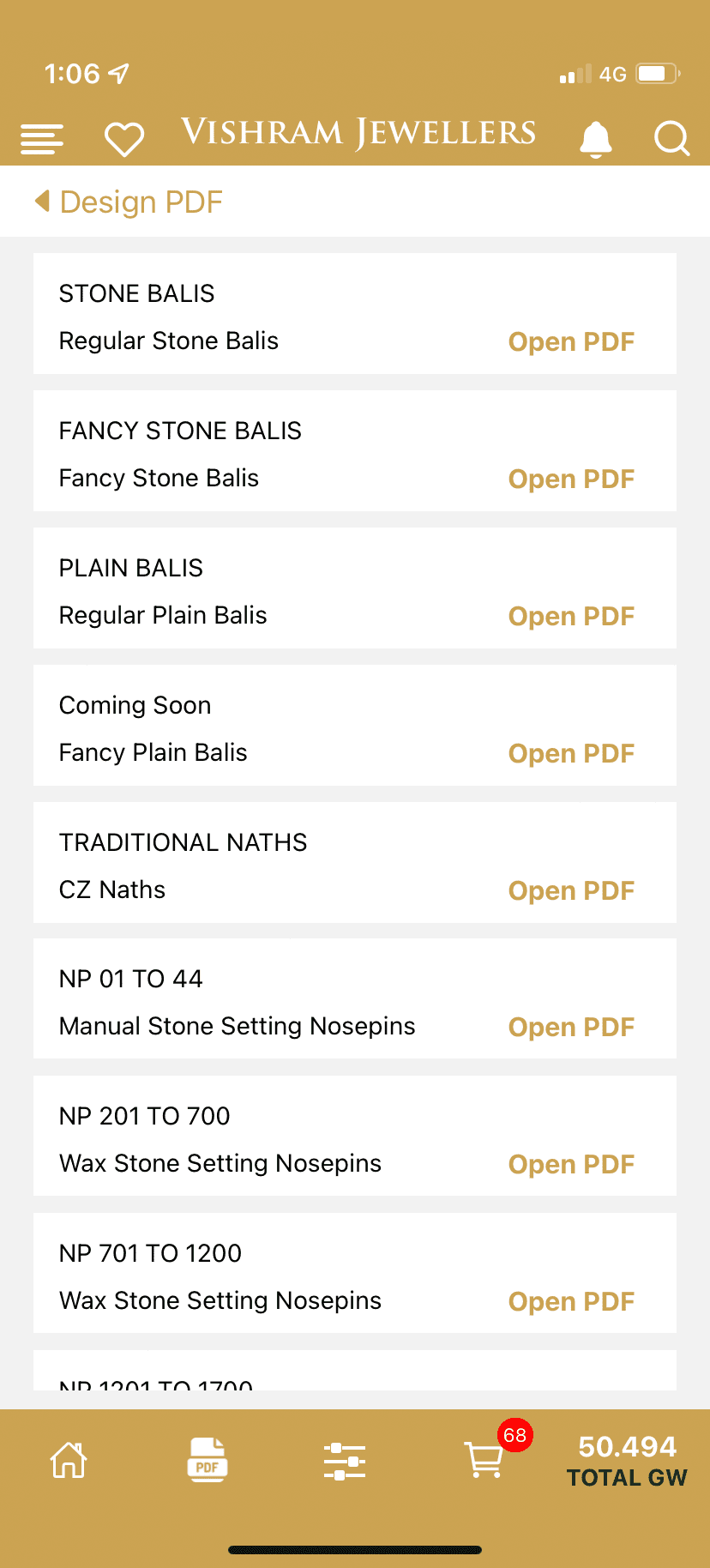
Task: Open PDF for CZ Naths
Action: 571,890
